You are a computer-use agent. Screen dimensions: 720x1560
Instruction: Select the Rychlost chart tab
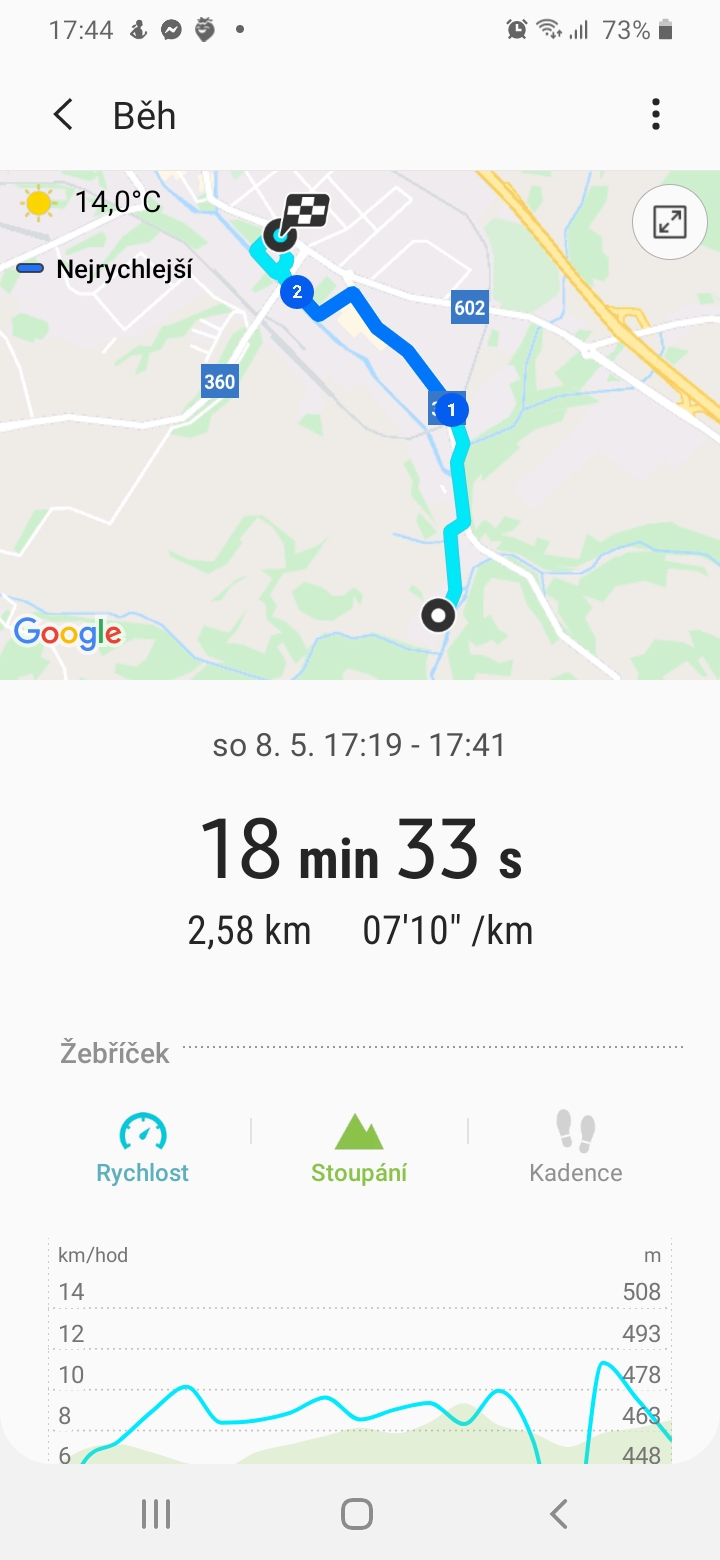click(x=143, y=1147)
